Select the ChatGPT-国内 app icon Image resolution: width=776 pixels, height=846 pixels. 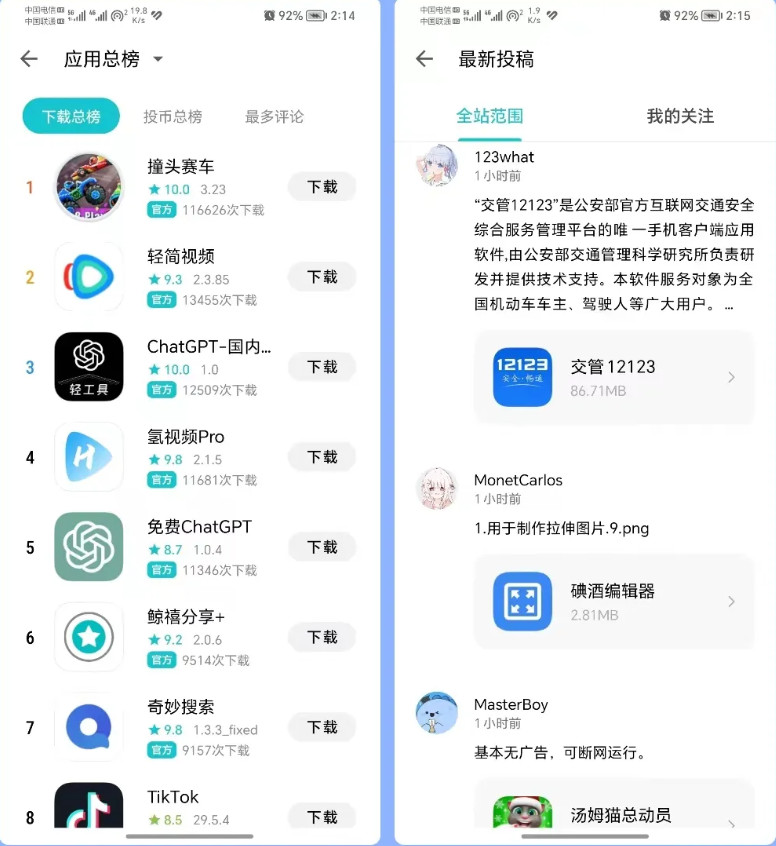pos(88,367)
